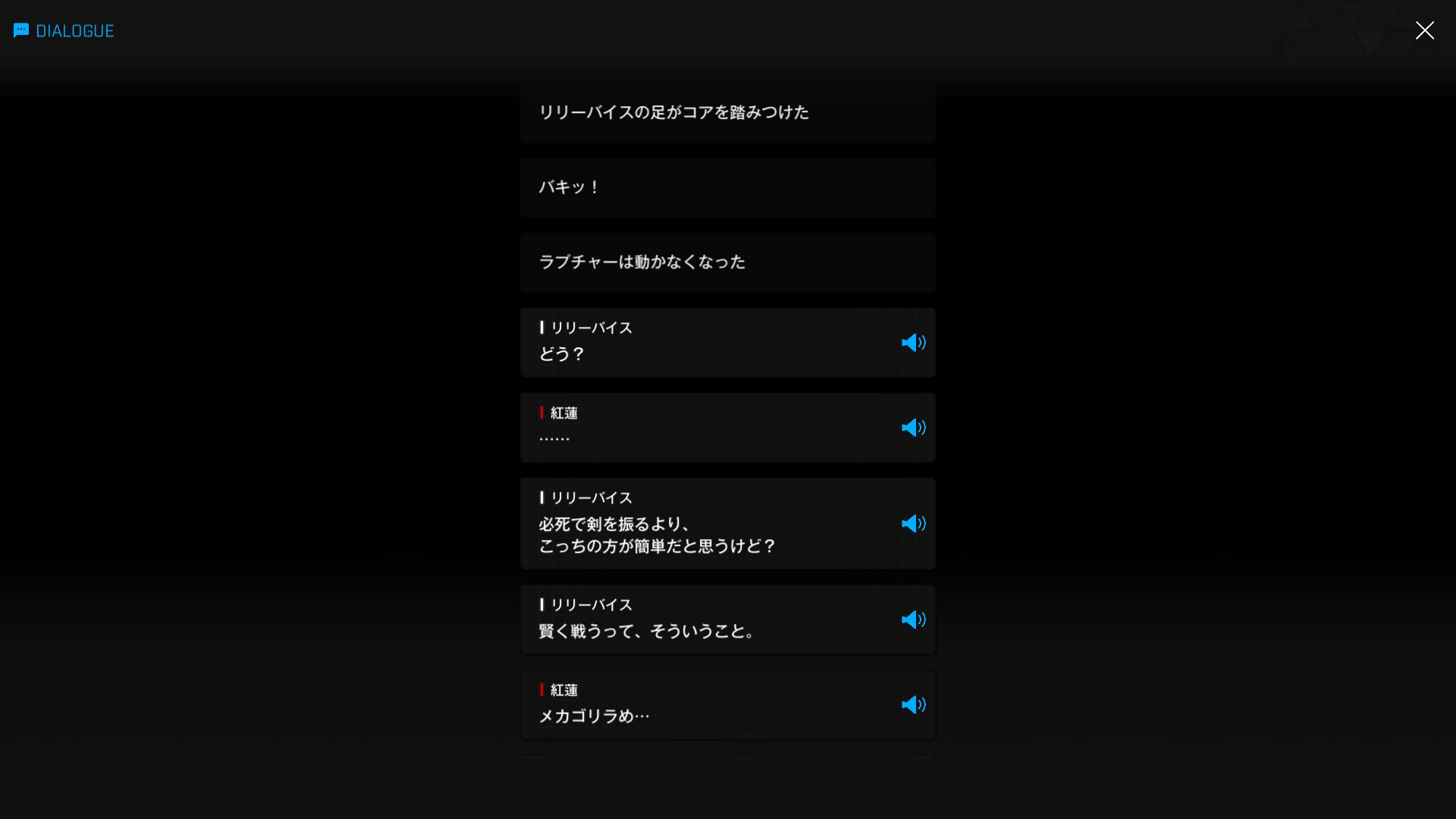Close the dialogue log
The height and width of the screenshot is (819, 1456).
click(1424, 30)
